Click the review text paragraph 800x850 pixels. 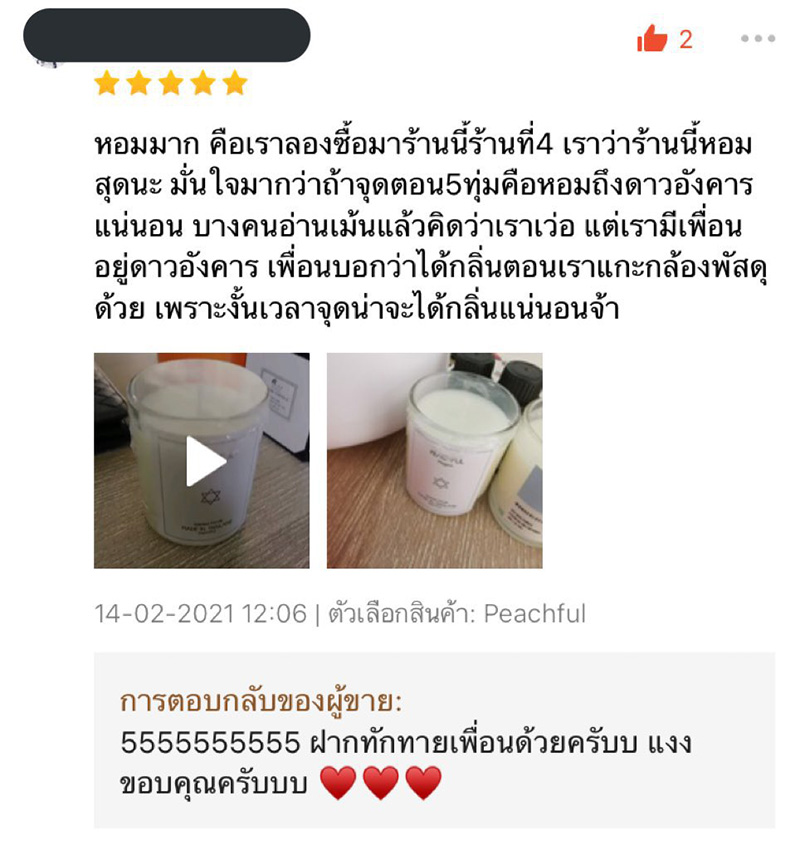400,225
